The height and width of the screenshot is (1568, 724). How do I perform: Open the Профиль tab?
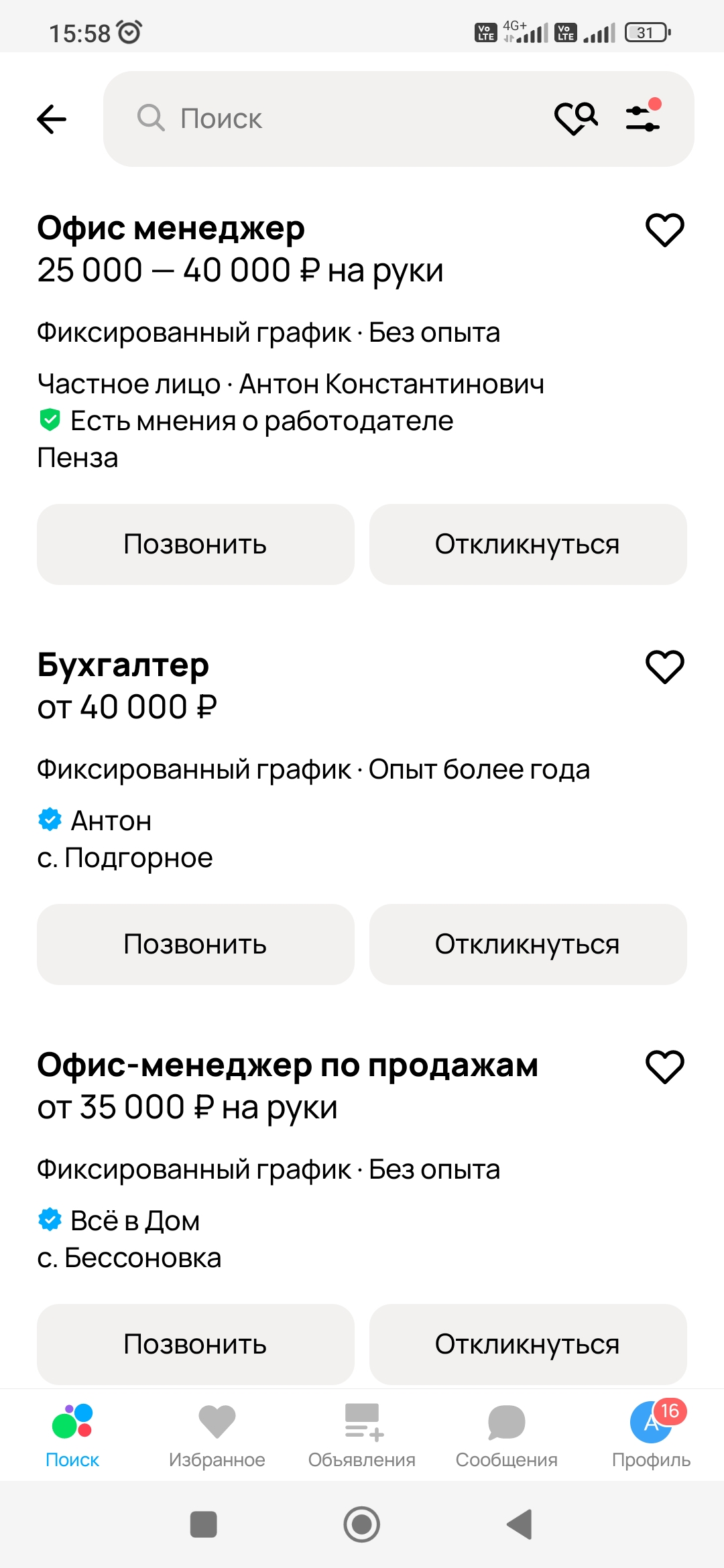point(652,1435)
